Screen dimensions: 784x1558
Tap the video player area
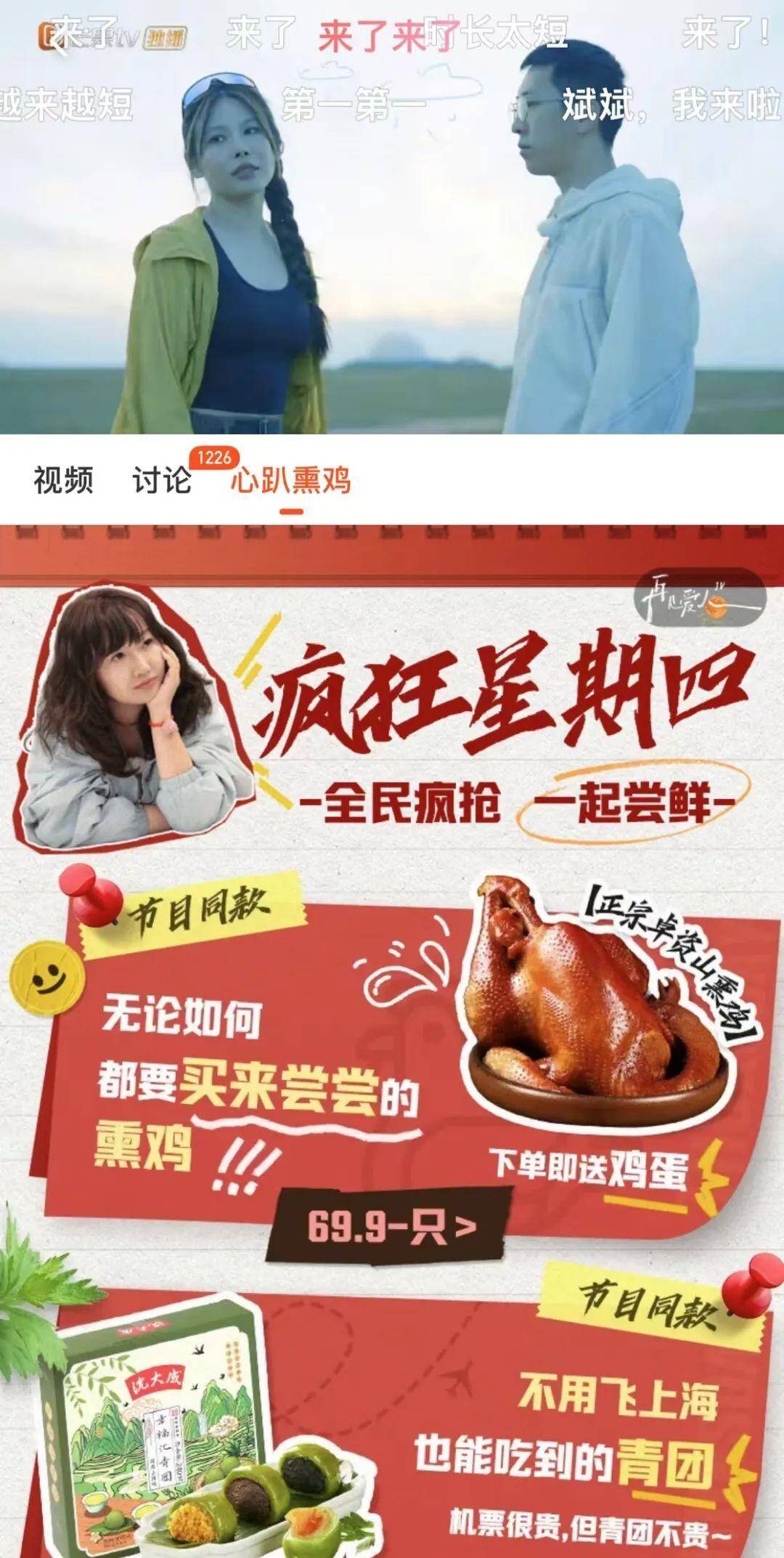tap(392, 240)
